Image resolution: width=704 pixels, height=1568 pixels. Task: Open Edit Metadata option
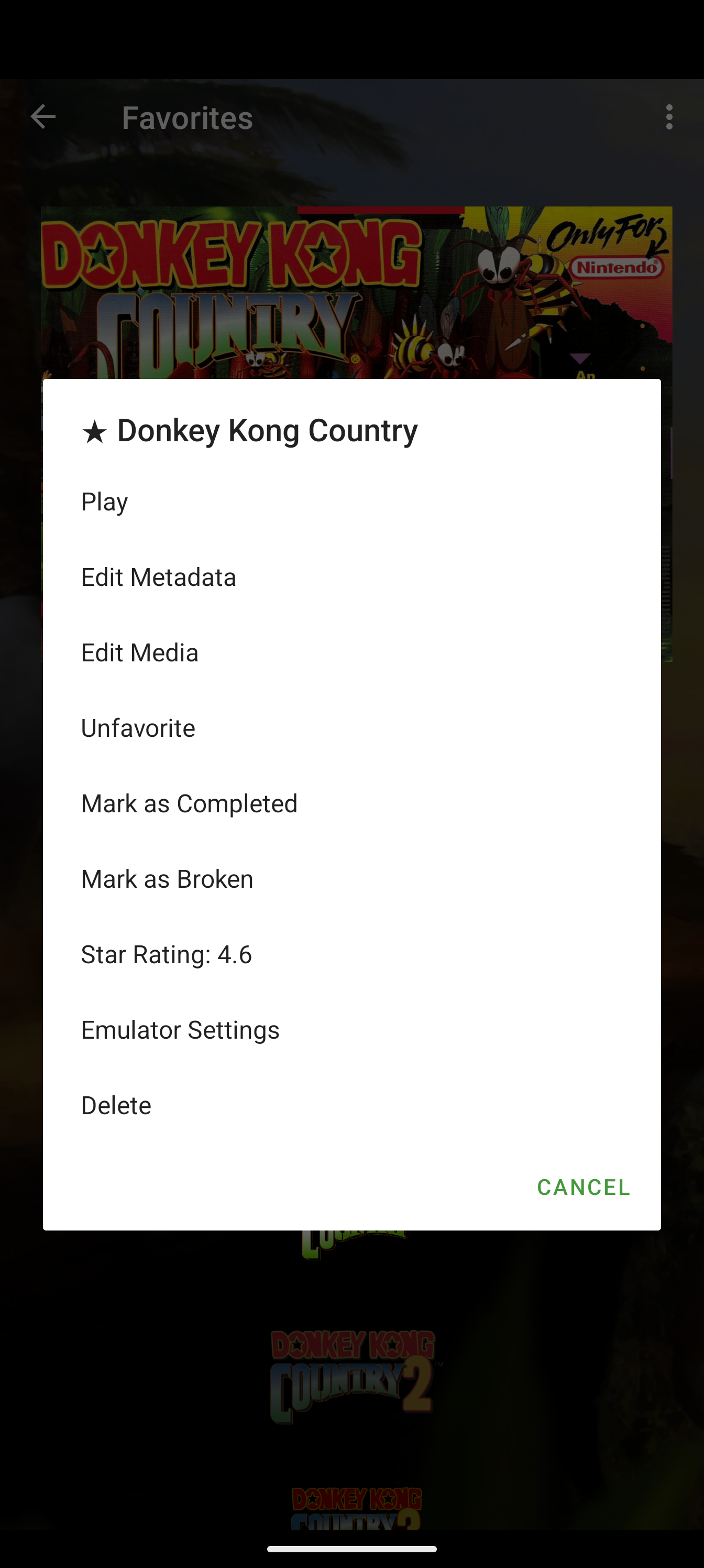[351, 577]
